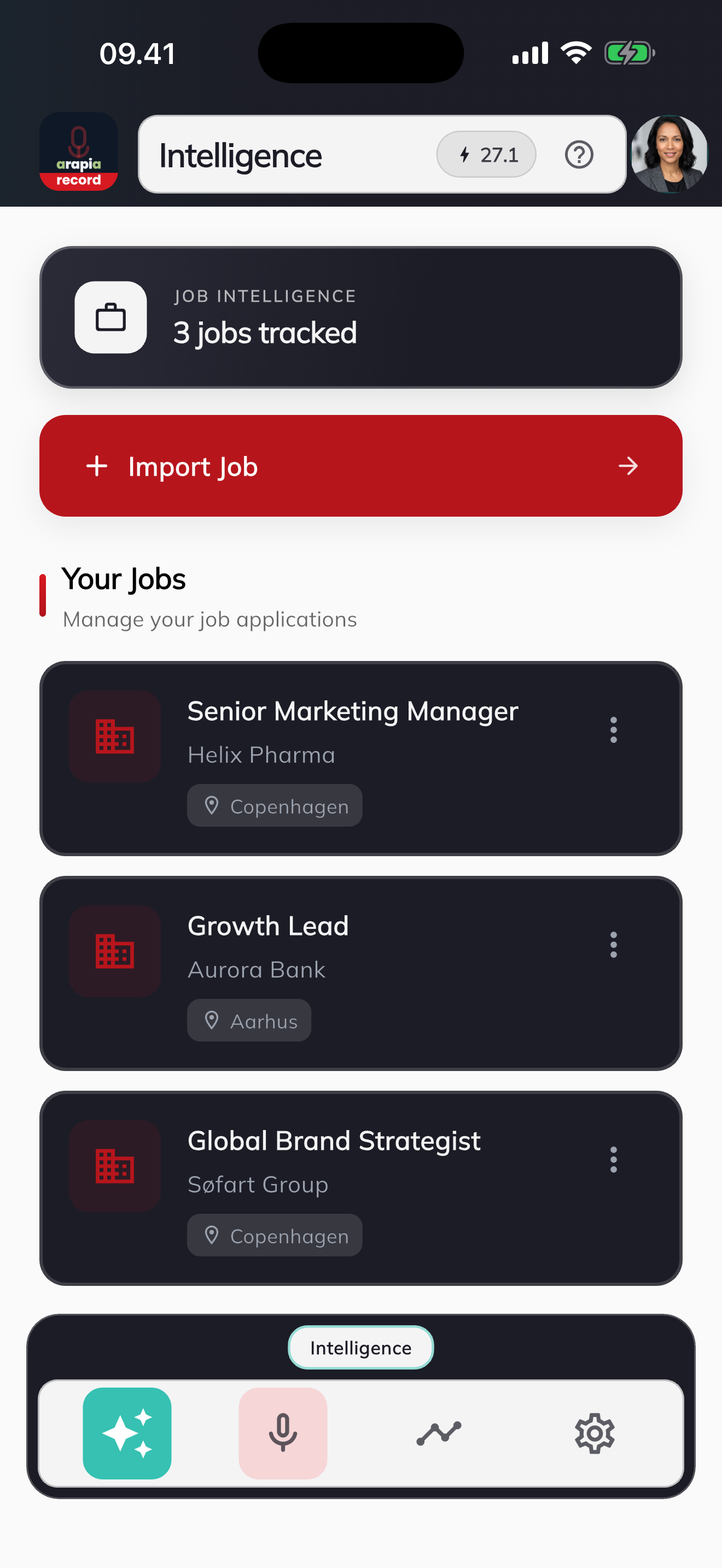Open the help question mark icon
722x1568 pixels.
(578, 155)
